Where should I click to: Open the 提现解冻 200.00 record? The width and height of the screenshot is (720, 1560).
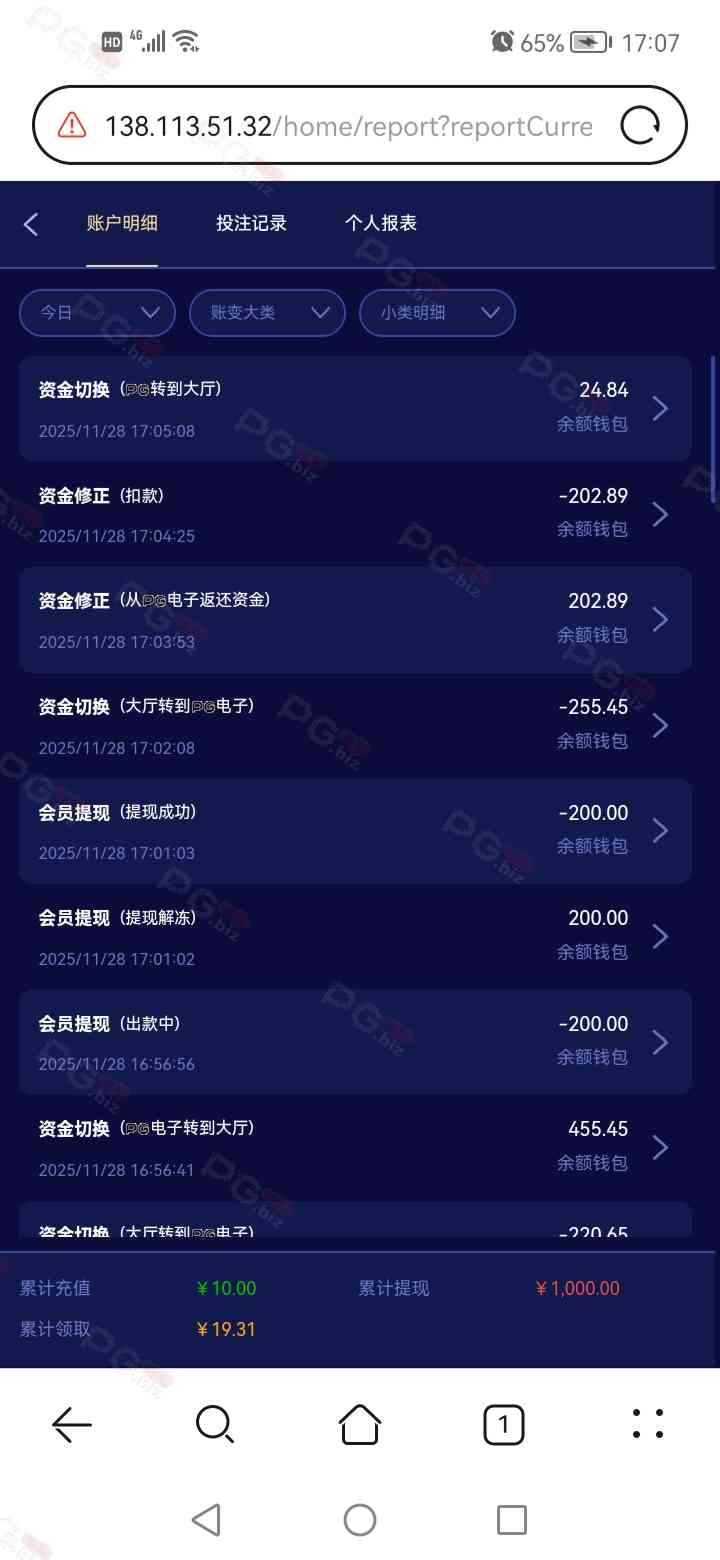click(x=355, y=937)
